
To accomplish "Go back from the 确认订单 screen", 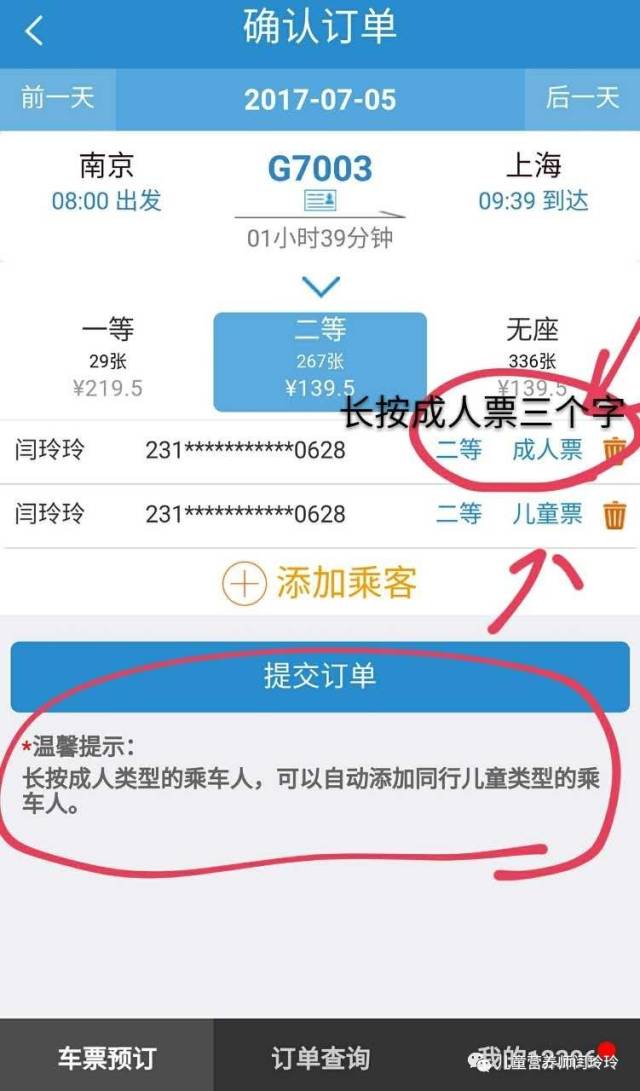I will pyautogui.click(x=33, y=32).
